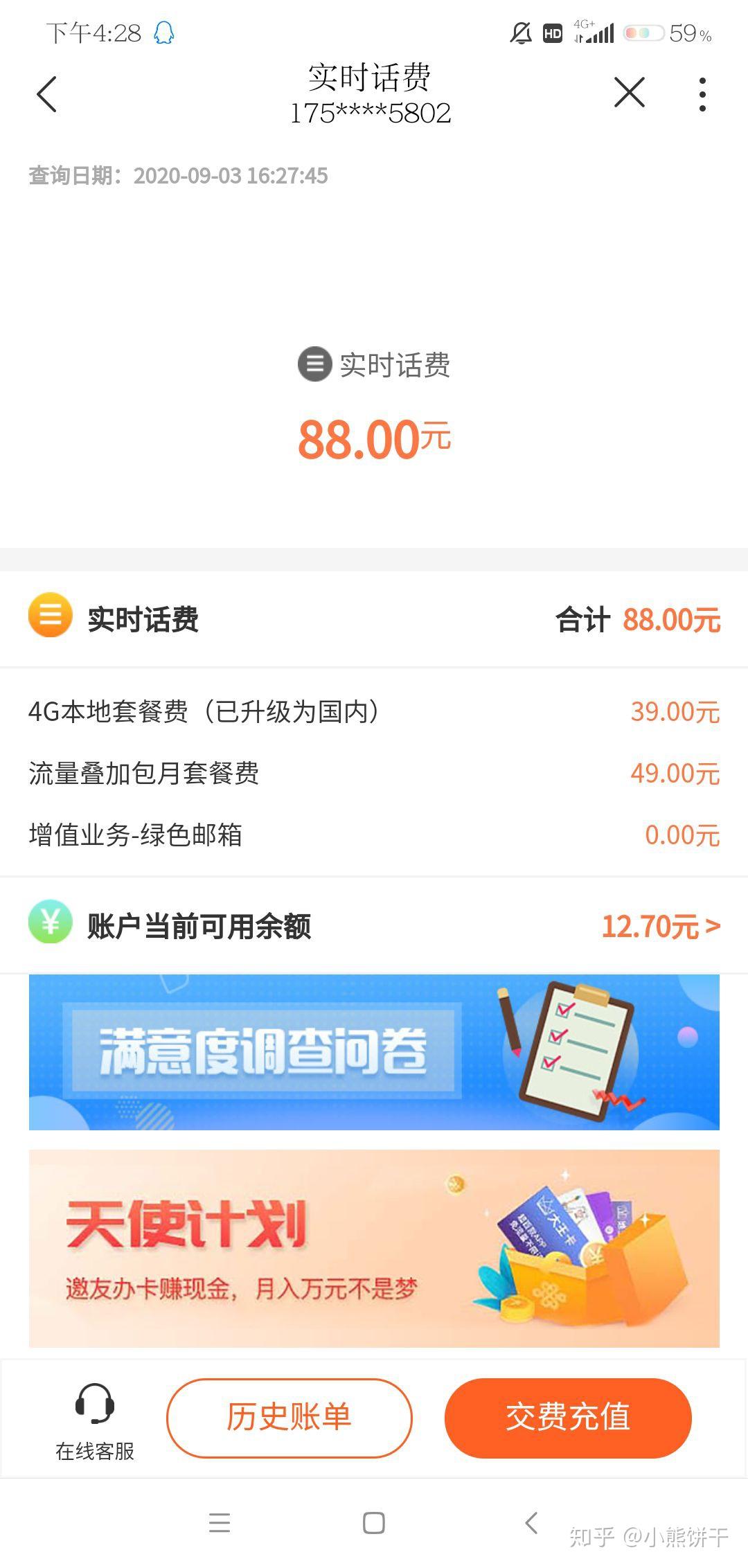Go back using the top-left arrow

point(46,94)
